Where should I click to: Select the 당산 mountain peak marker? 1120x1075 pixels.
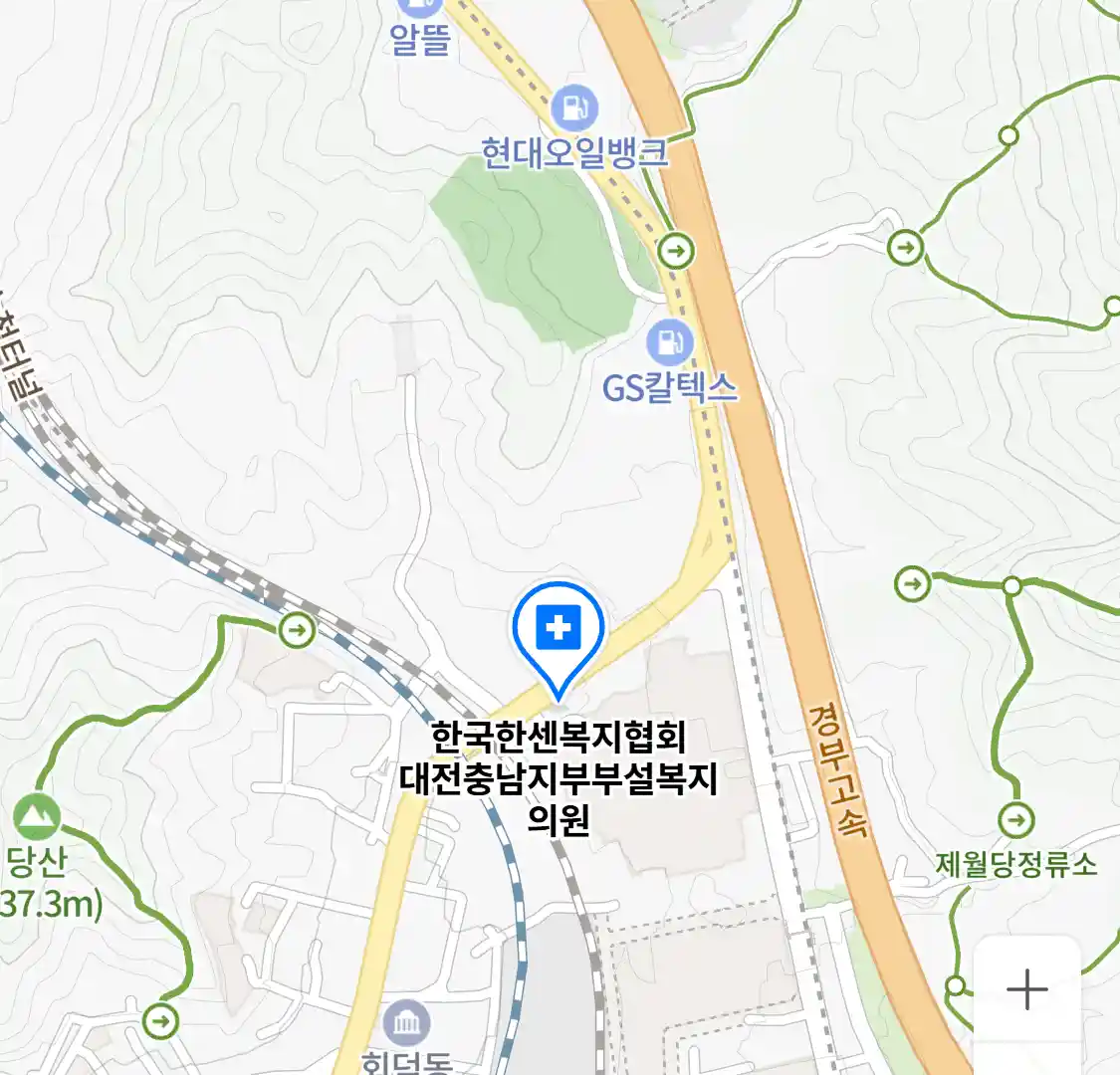(x=37, y=816)
